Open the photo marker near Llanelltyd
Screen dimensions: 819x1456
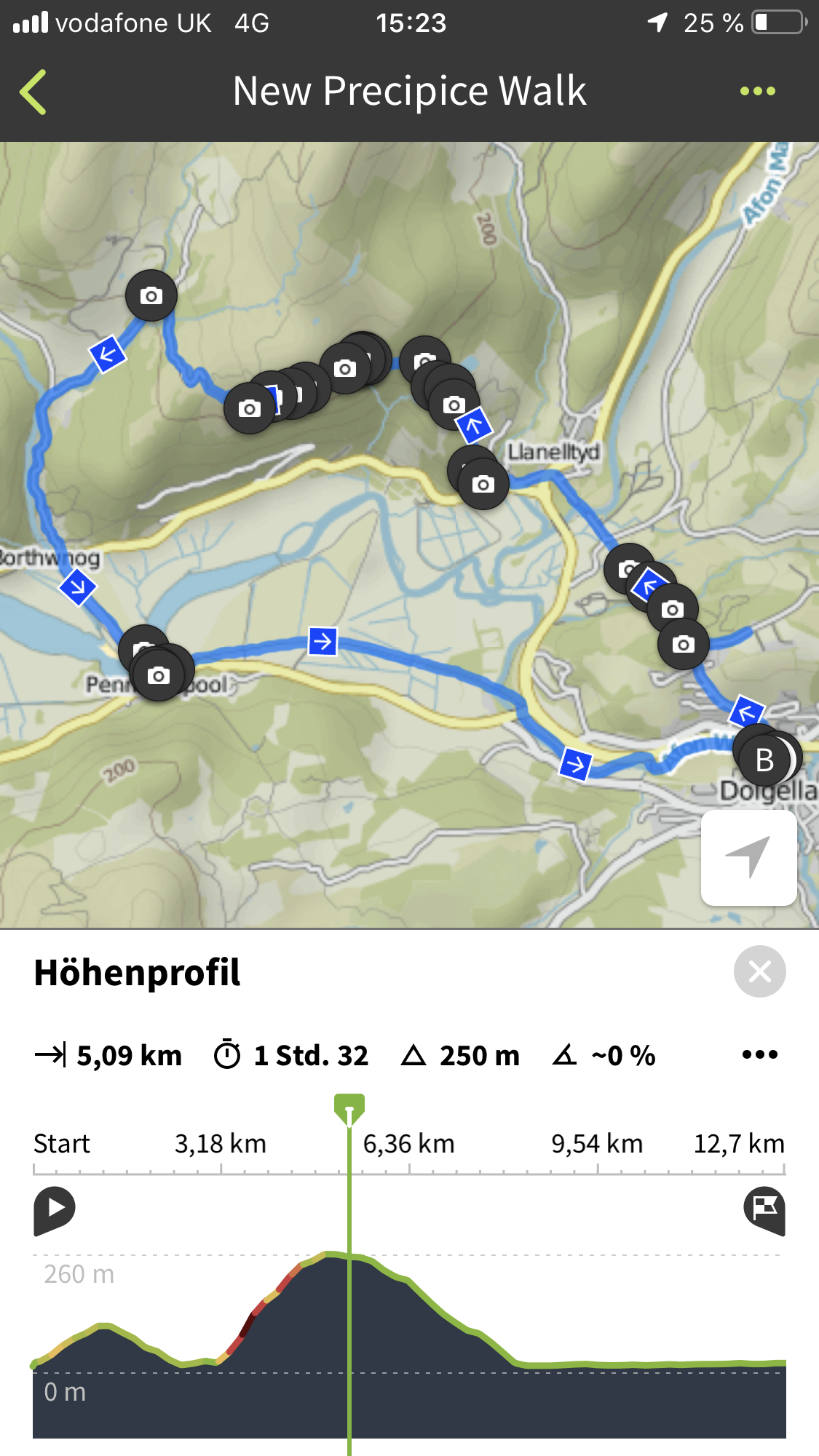[x=483, y=484]
